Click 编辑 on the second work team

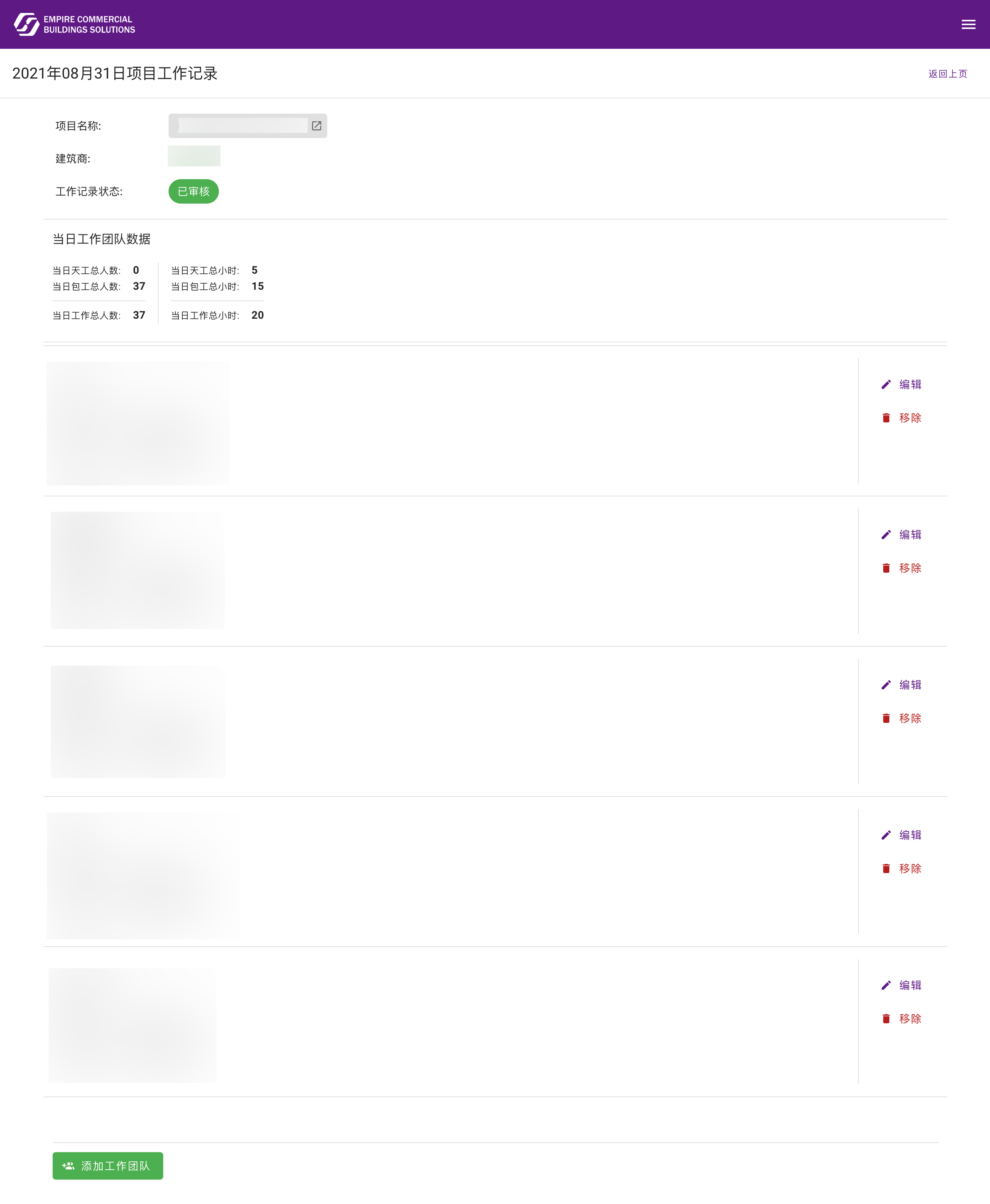click(x=911, y=535)
